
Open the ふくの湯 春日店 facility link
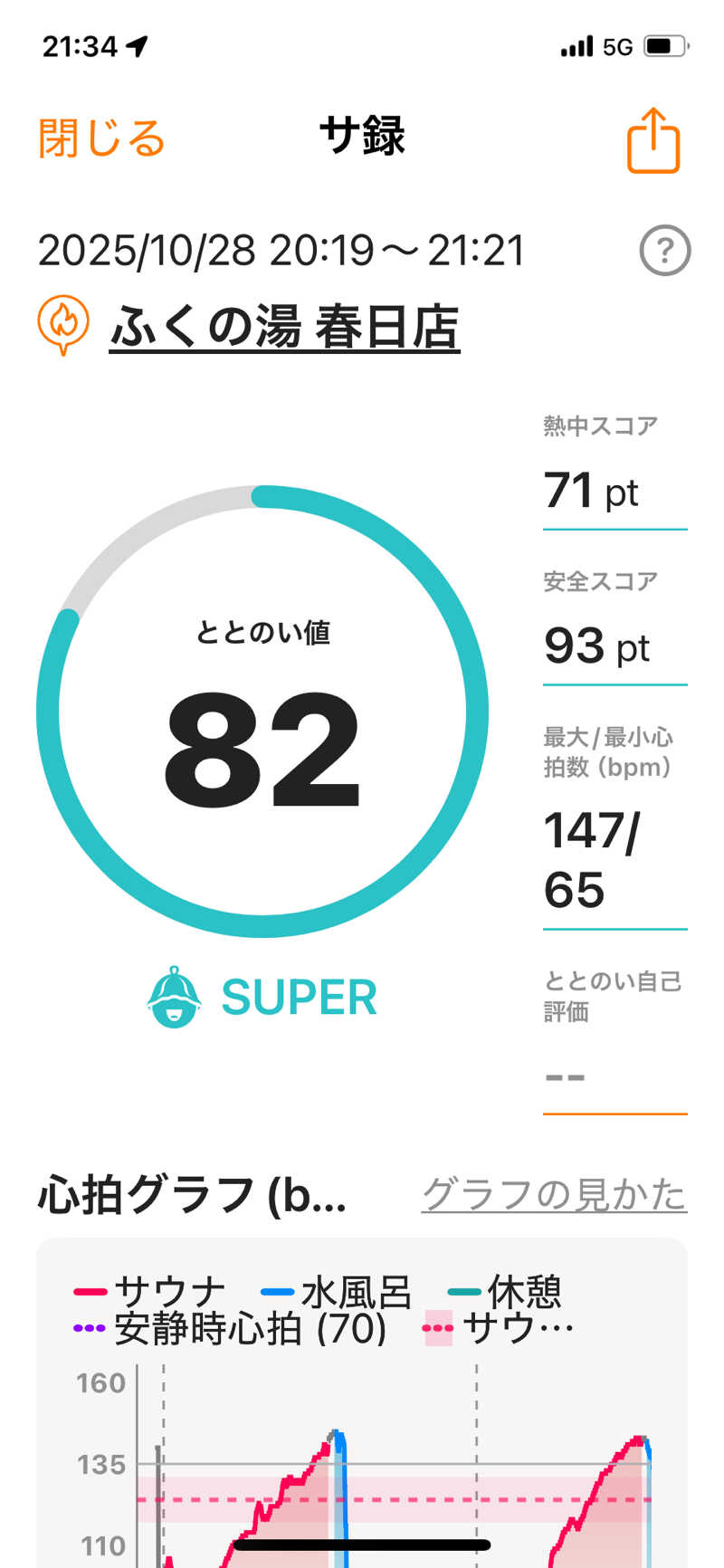point(284,328)
